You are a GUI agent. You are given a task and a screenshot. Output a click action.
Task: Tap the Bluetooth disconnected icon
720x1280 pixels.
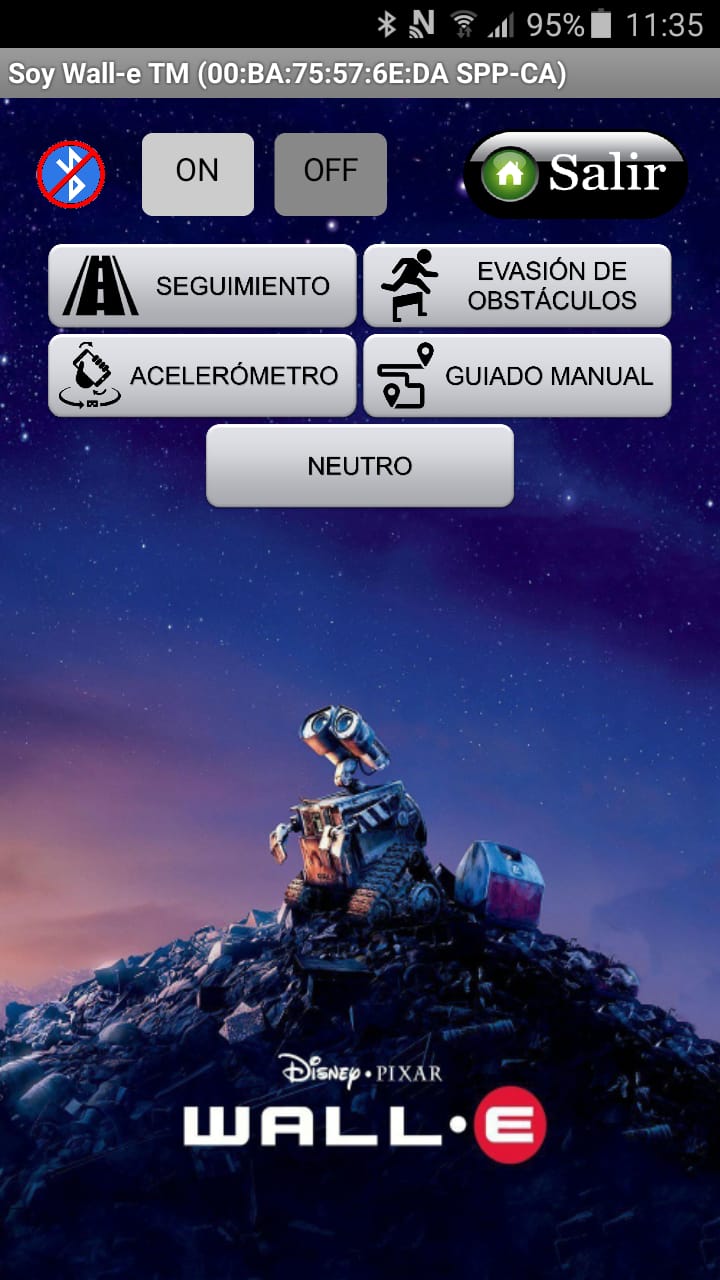71,174
